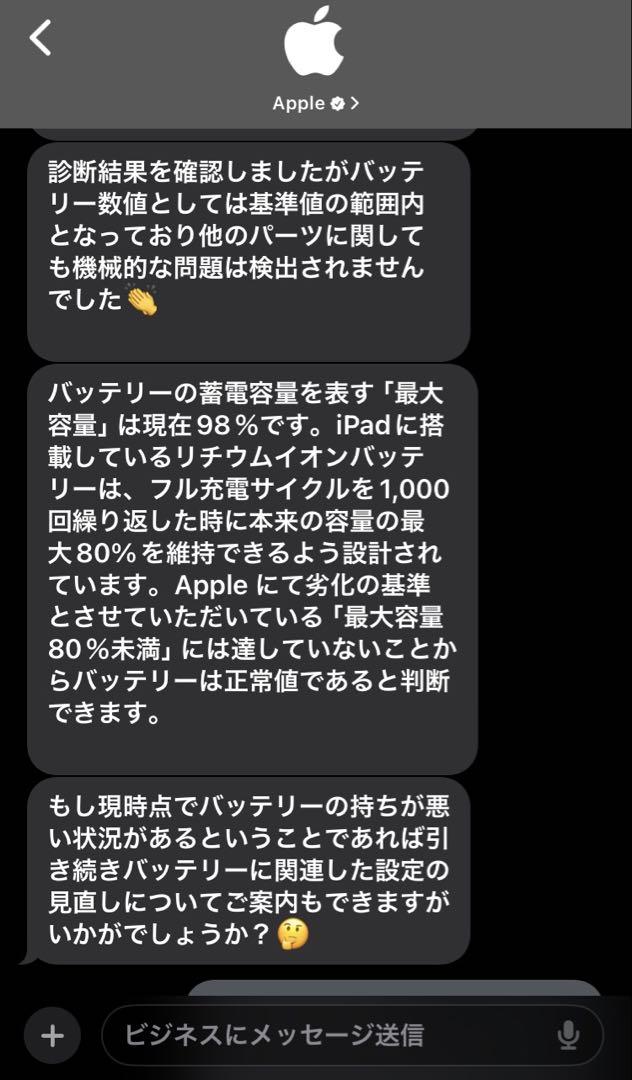The width and height of the screenshot is (632, 1080).
Task: Tap the plus button to add attachment
Action: point(52,1035)
